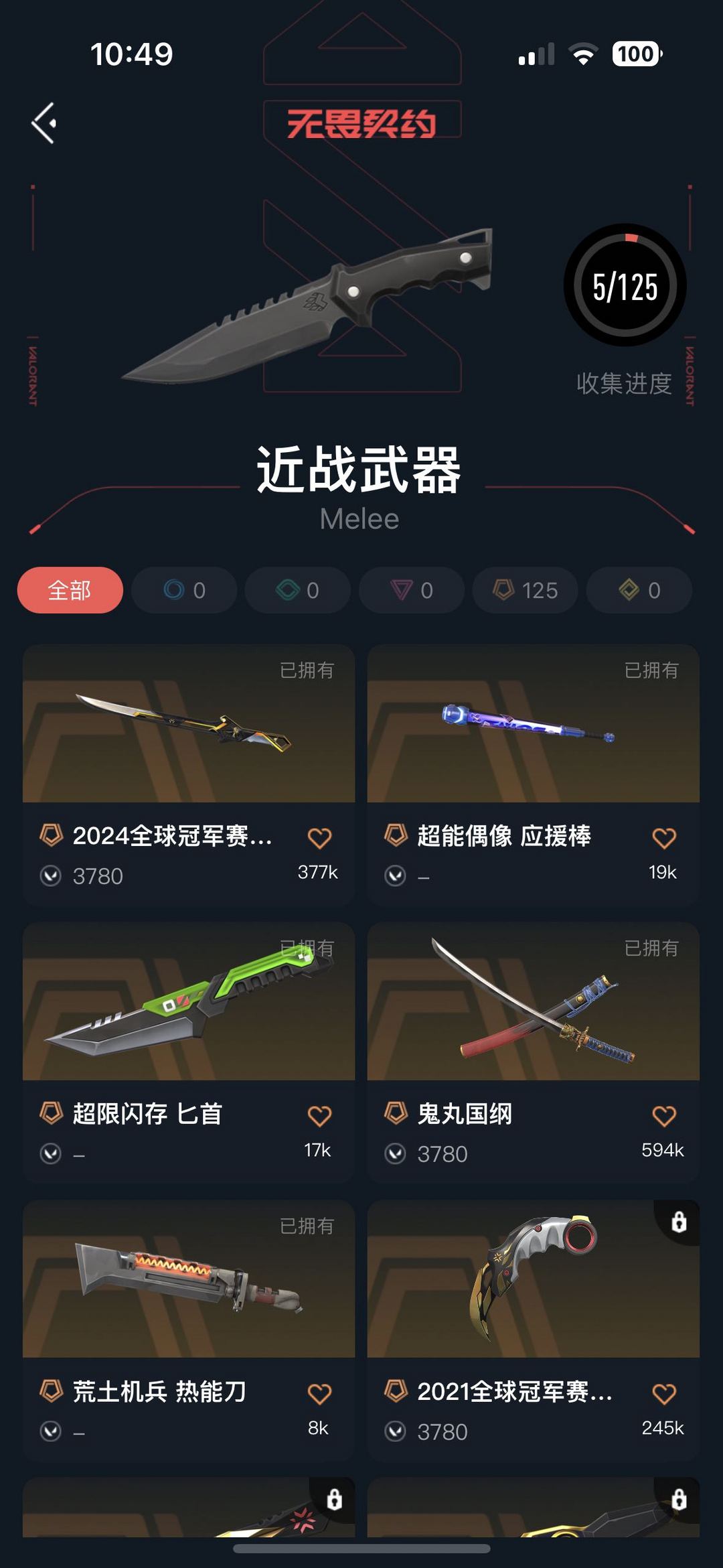Filter by the yellow diamond tier chip
Viewport: 723px width, 1568px height.
[639, 590]
